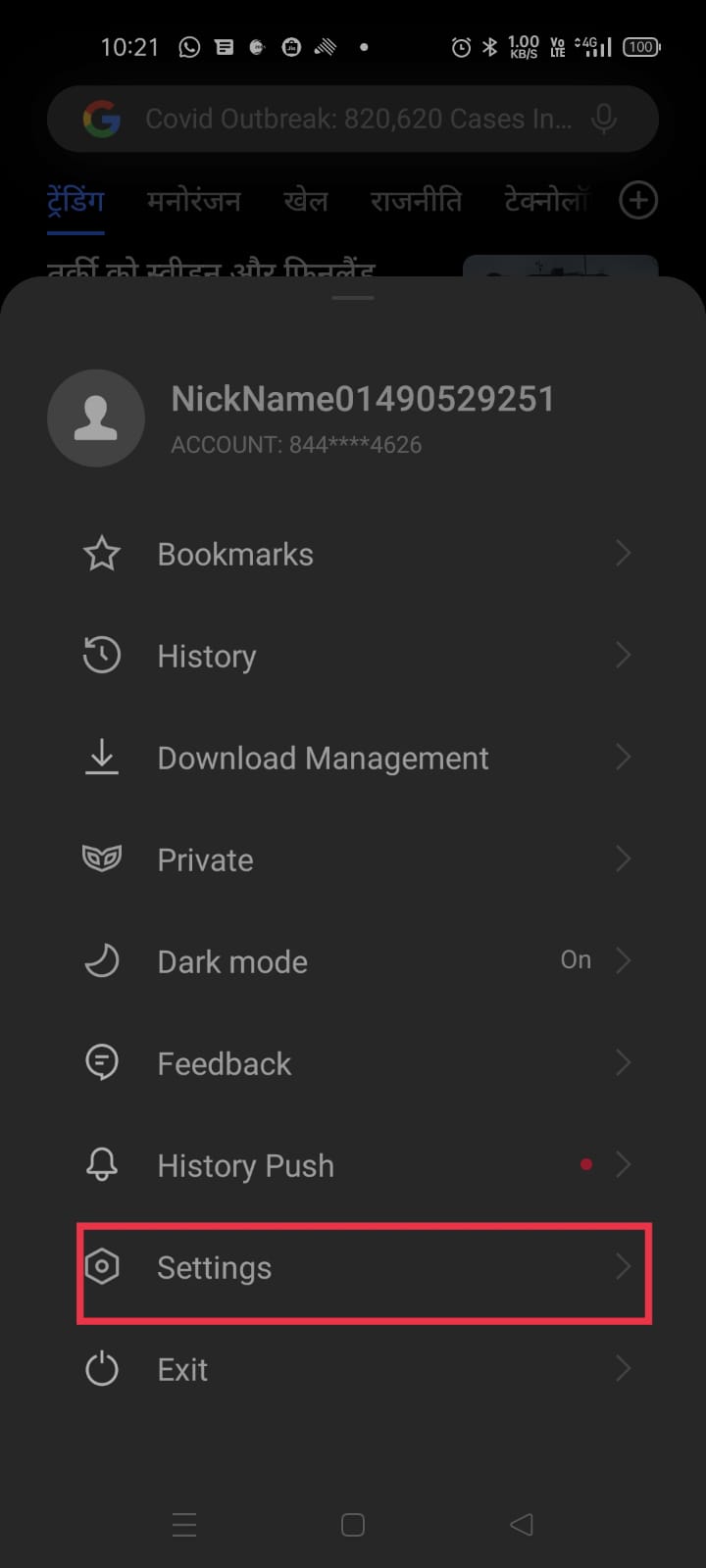Tap Exit to close the browser
This screenshot has width=706, height=1568.
[353, 1370]
